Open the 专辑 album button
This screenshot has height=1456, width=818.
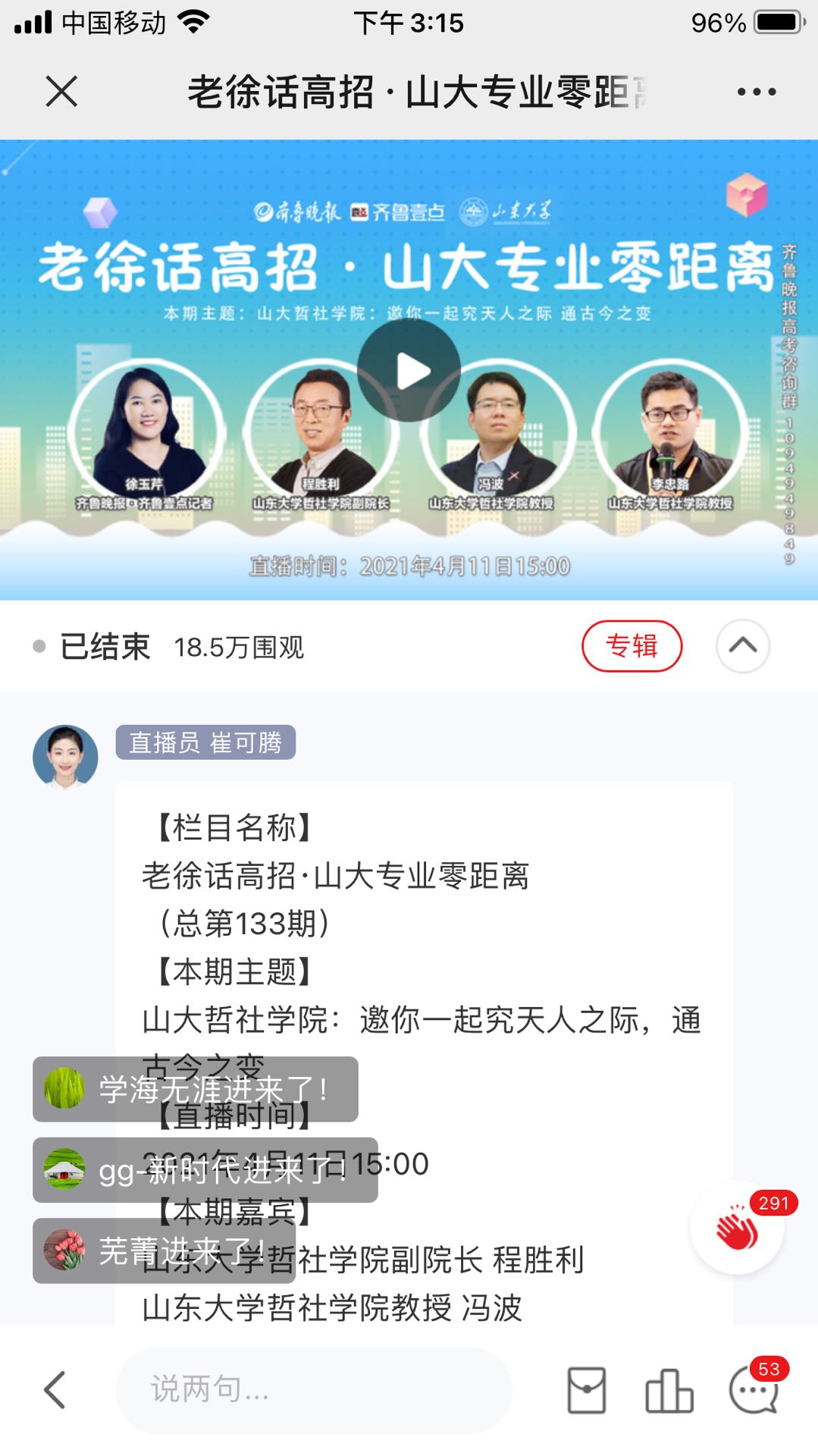coord(632,646)
